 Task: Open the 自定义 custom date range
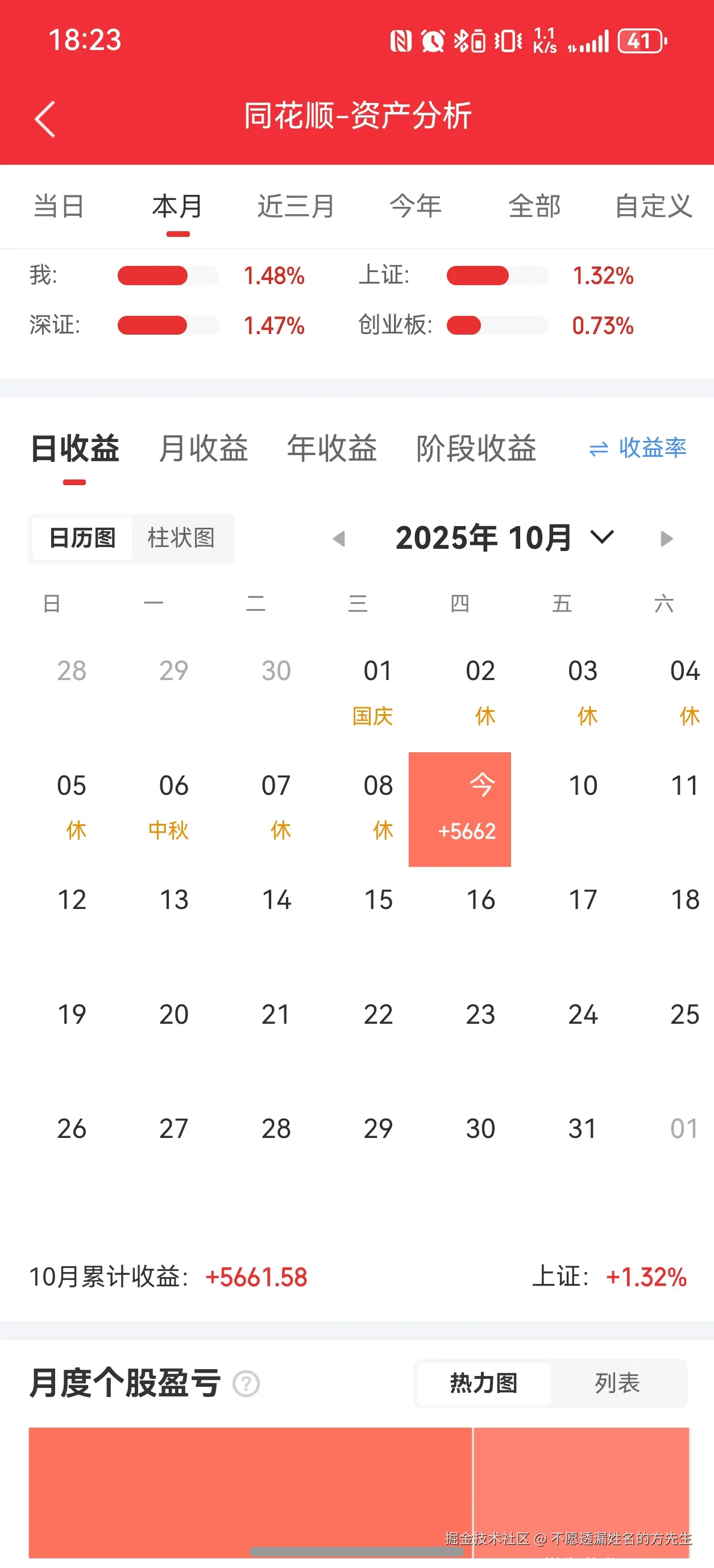(653, 206)
